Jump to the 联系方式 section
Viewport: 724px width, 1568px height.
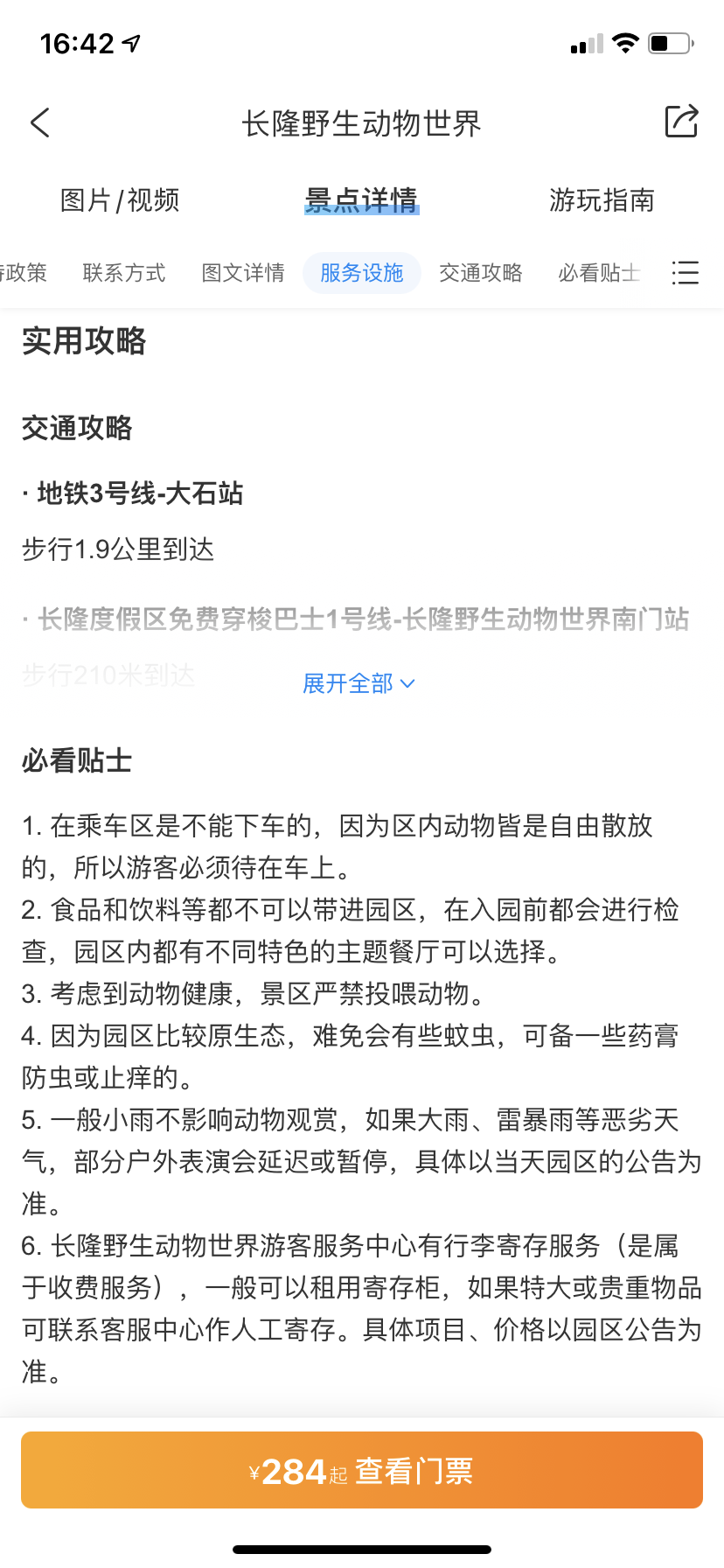click(124, 273)
